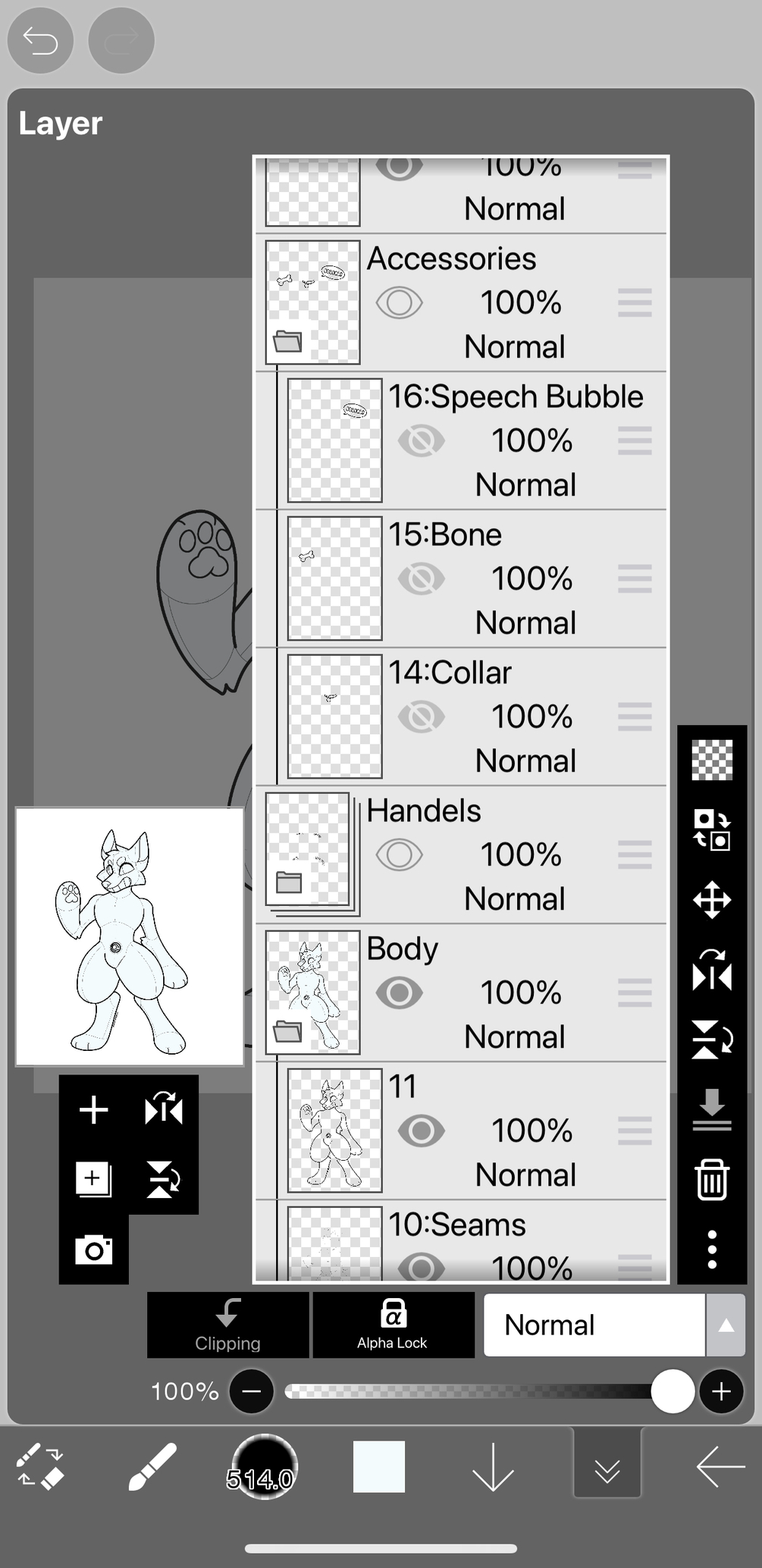
Task: Add a new layer with plus icon
Action: pos(93,1110)
